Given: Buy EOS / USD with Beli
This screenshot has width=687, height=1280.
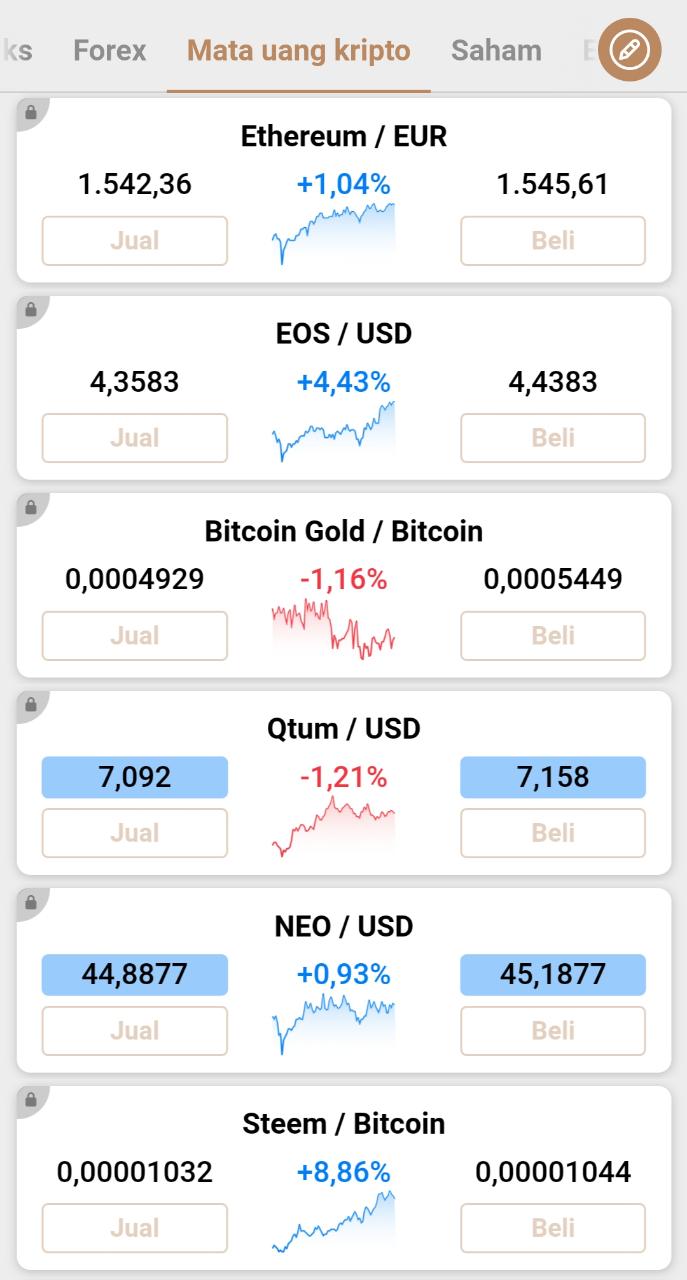Looking at the screenshot, I should 553,438.
